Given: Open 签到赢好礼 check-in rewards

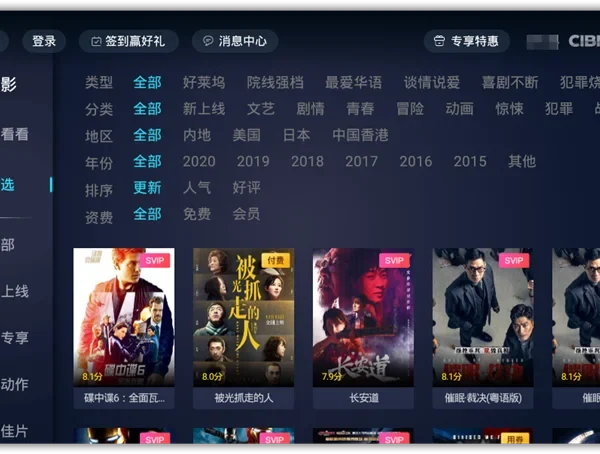Looking at the screenshot, I should [x=128, y=41].
